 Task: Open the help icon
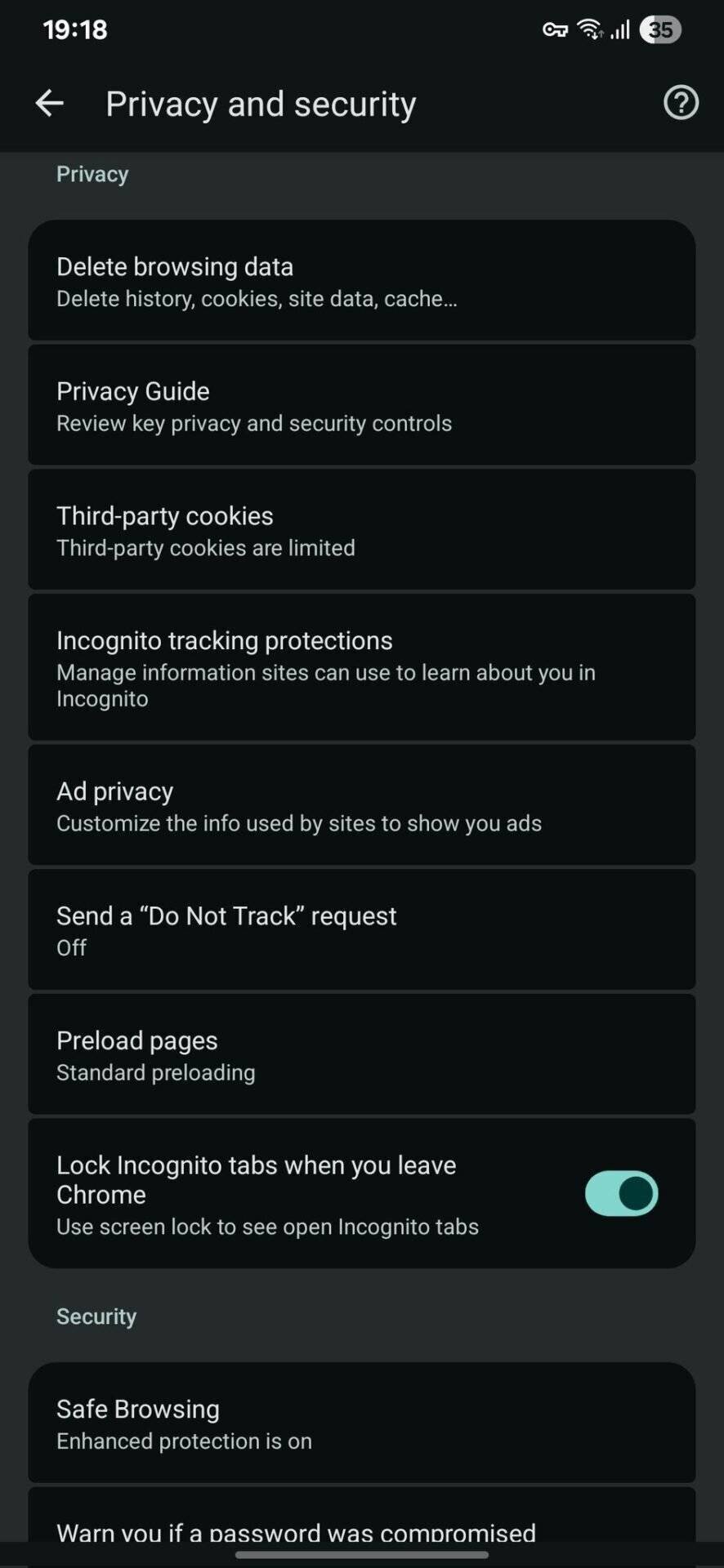tap(680, 103)
